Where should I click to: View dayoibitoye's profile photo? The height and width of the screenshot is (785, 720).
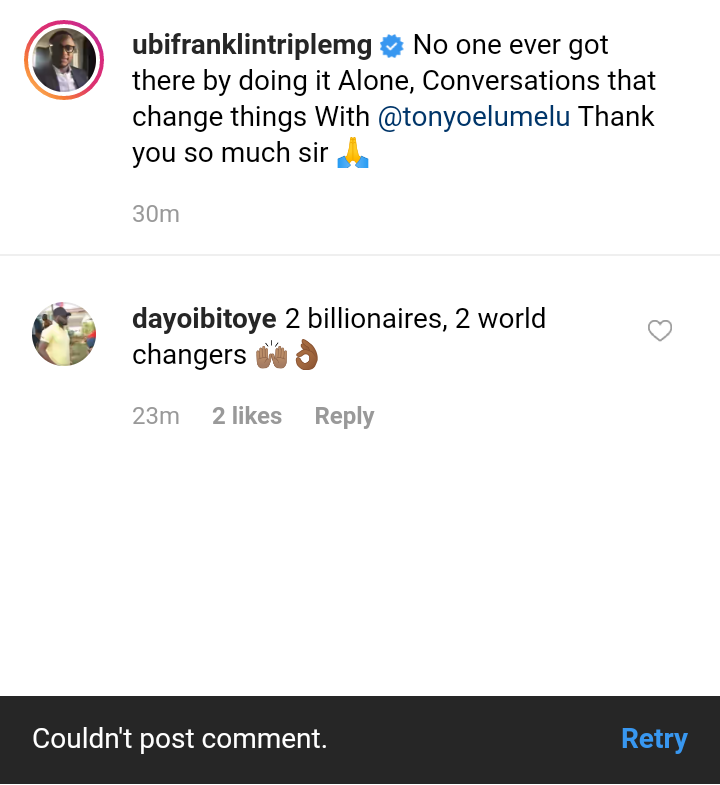[64, 334]
